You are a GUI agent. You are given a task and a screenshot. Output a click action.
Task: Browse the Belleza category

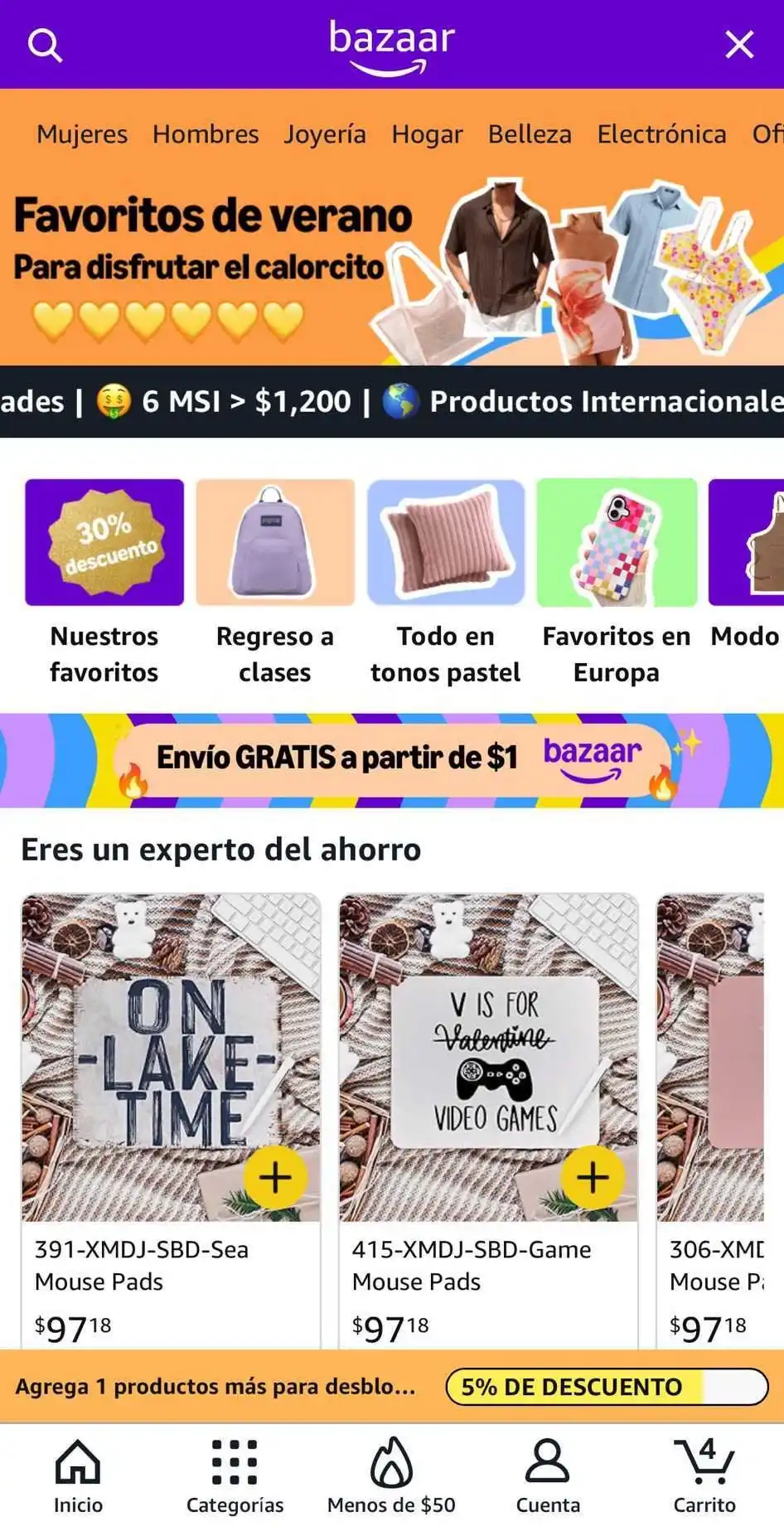coord(530,134)
